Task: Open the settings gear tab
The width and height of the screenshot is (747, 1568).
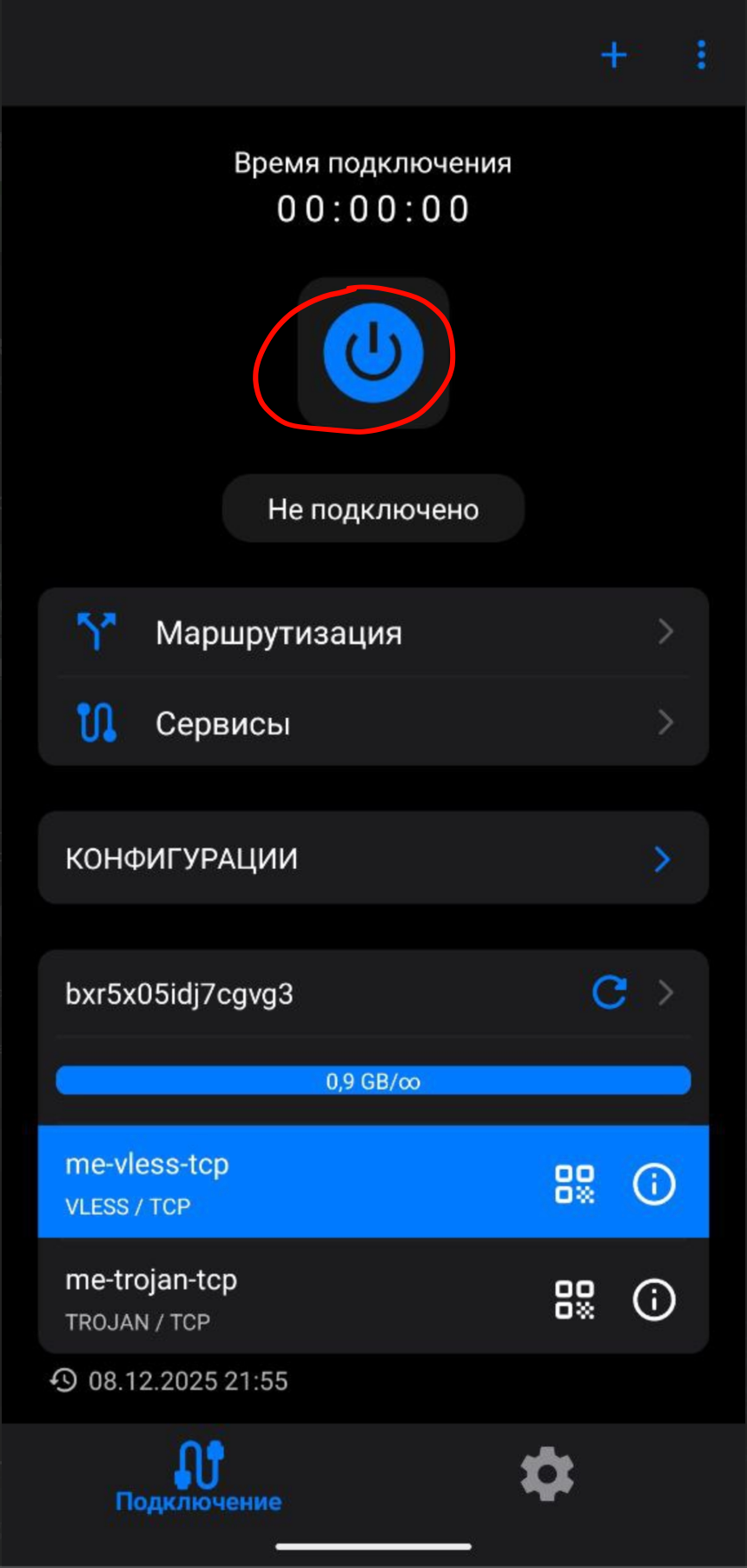Action: pos(547,1474)
